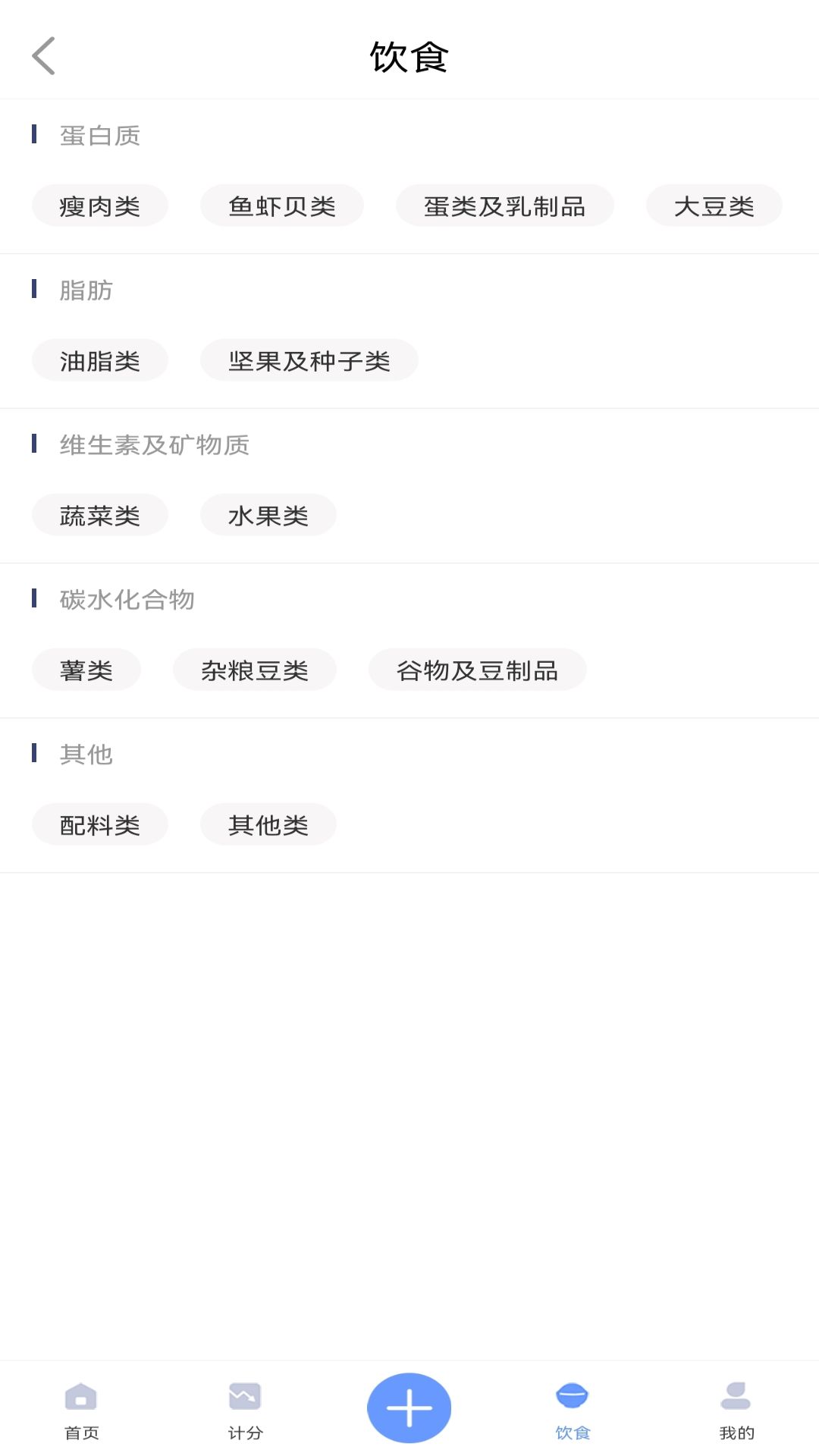The width and height of the screenshot is (819, 1456).
Task: Switch to the 首页 tab
Action: pyautogui.click(x=82, y=1410)
